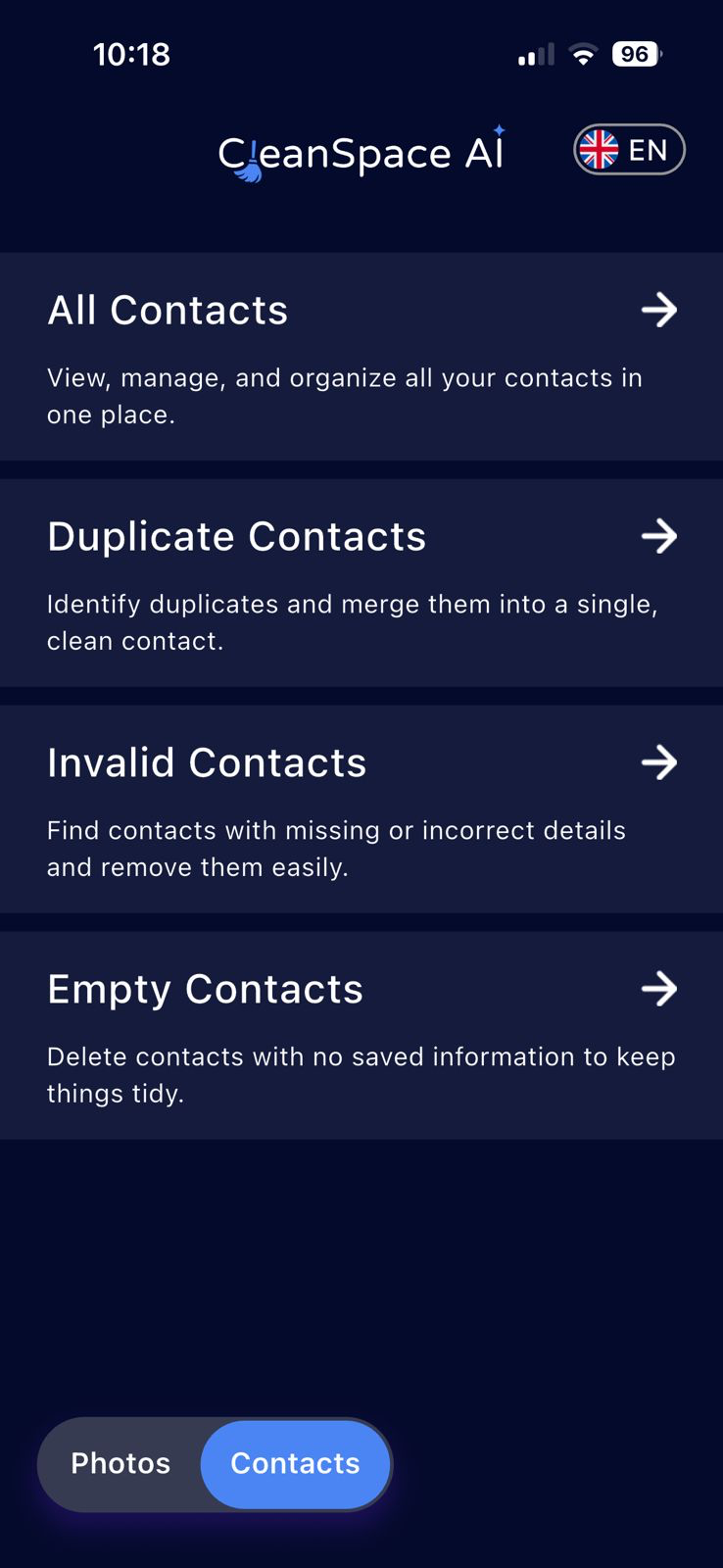Viewport: 723px width, 1568px height.
Task: Switch to the Photos tab
Action: pos(120,1463)
